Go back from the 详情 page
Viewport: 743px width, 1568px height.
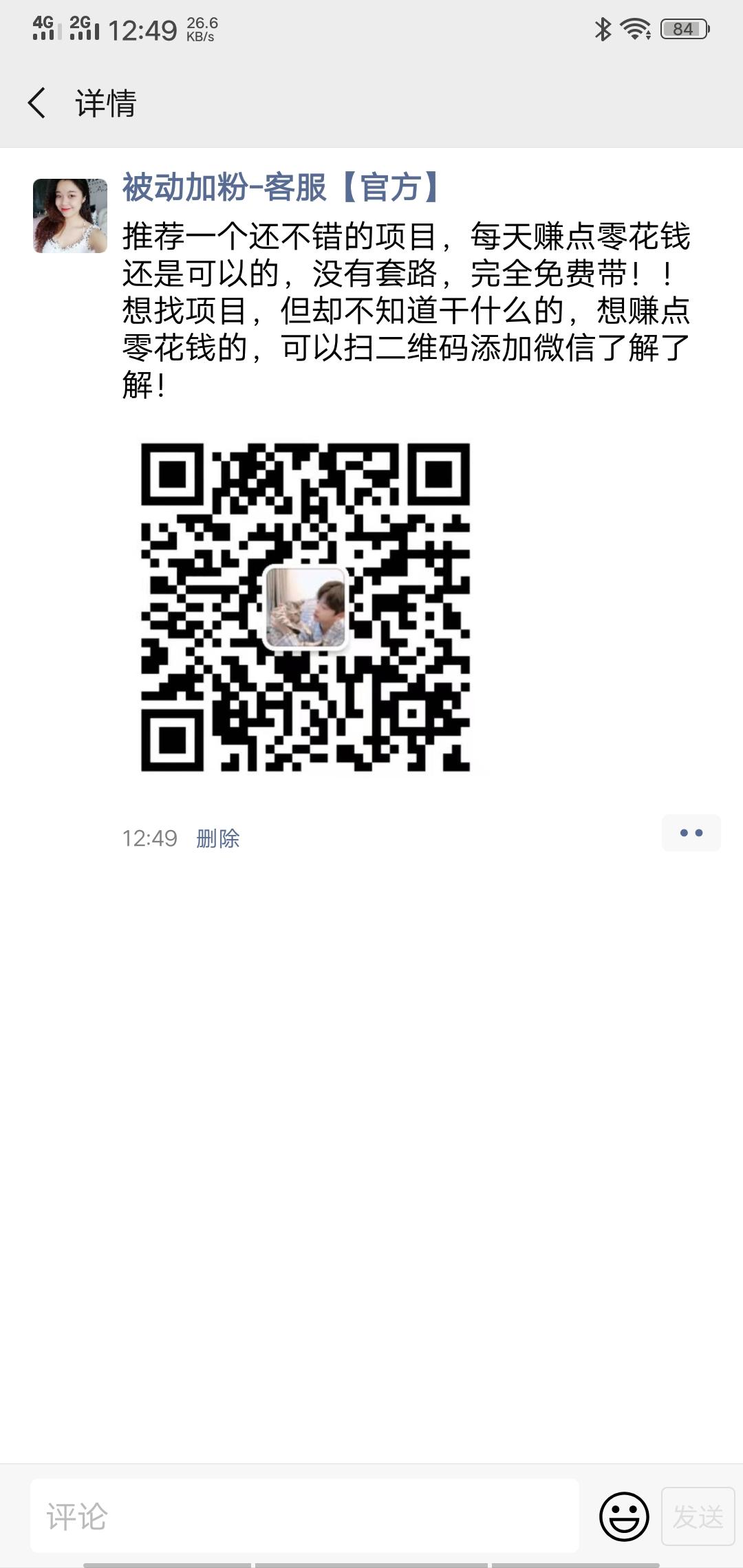(x=37, y=103)
